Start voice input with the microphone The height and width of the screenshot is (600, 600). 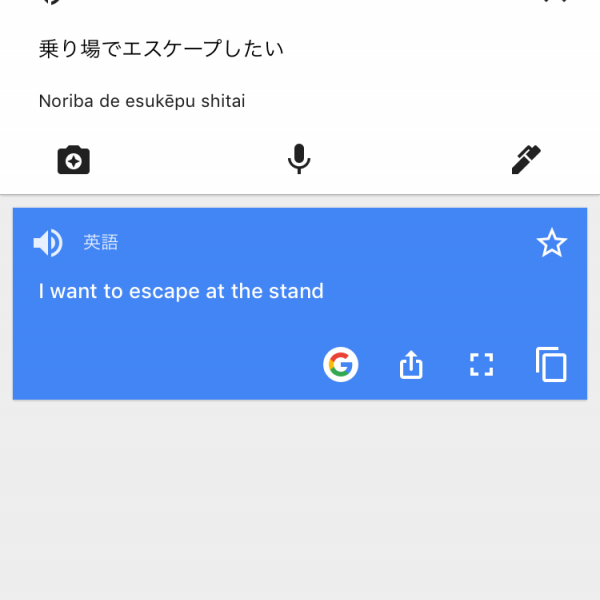tap(299, 160)
